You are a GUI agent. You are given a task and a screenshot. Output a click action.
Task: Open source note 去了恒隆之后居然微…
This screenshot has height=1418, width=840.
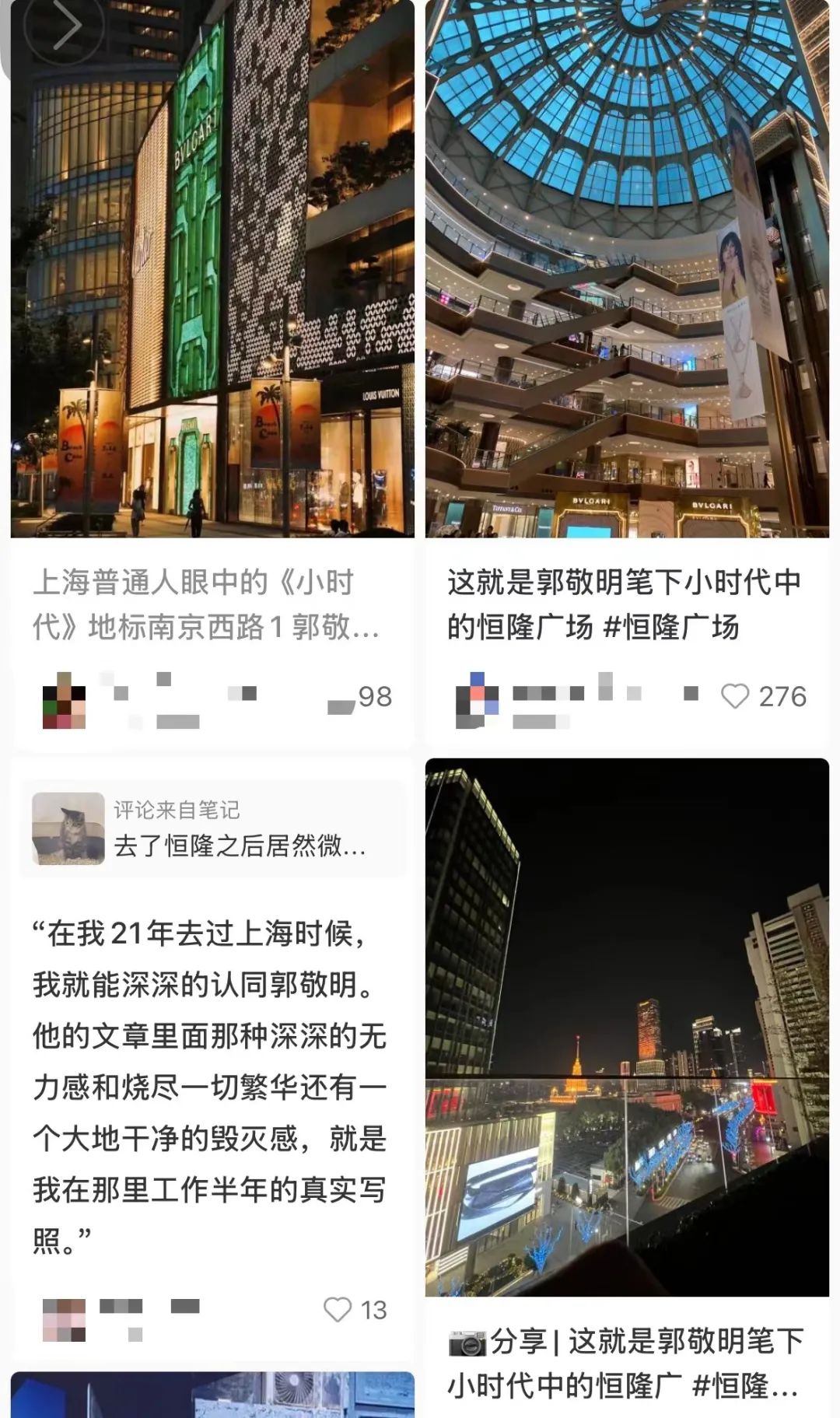[212, 829]
